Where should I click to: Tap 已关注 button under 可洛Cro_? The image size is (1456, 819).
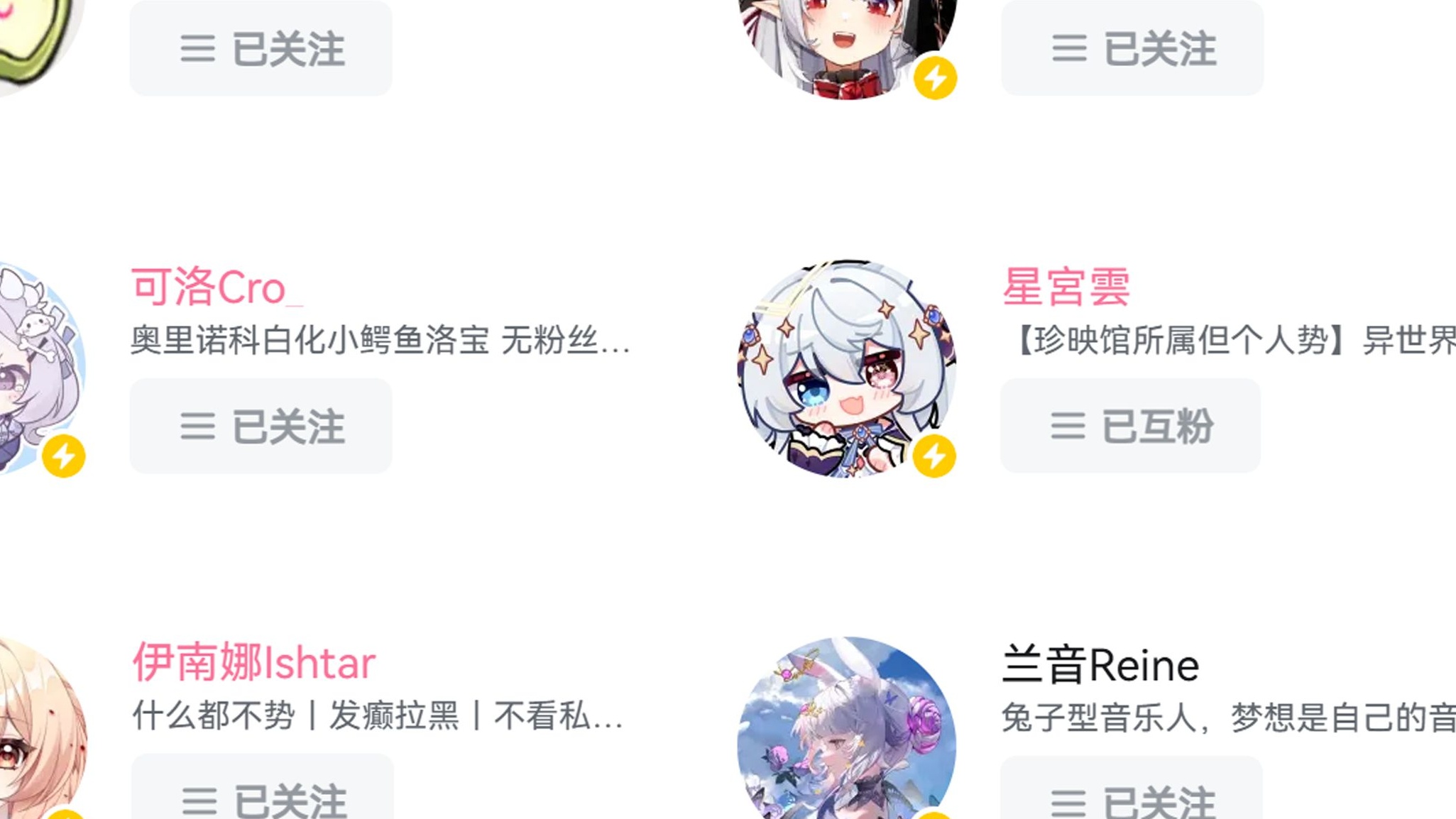[x=261, y=426]
